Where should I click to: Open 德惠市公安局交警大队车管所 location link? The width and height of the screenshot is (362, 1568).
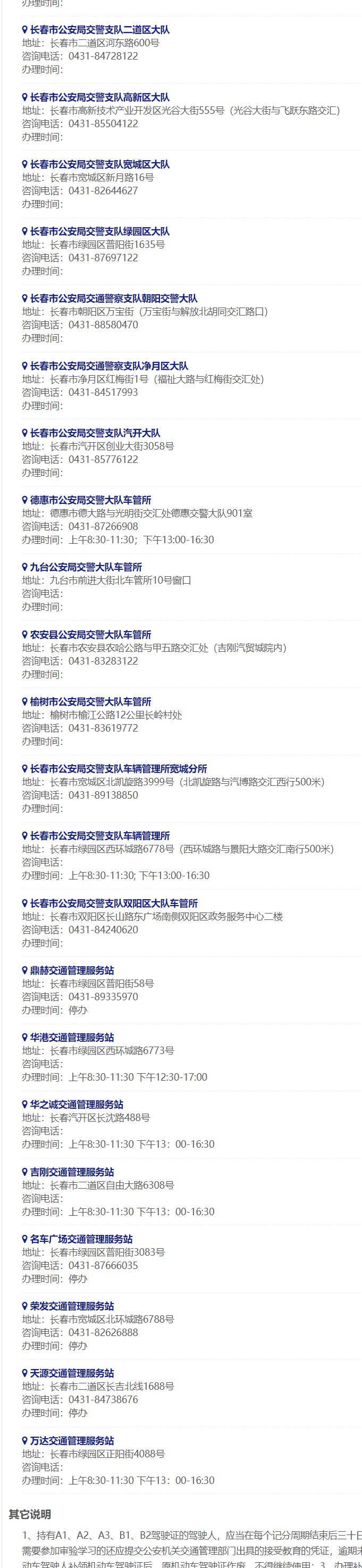[x=90, y=500]
